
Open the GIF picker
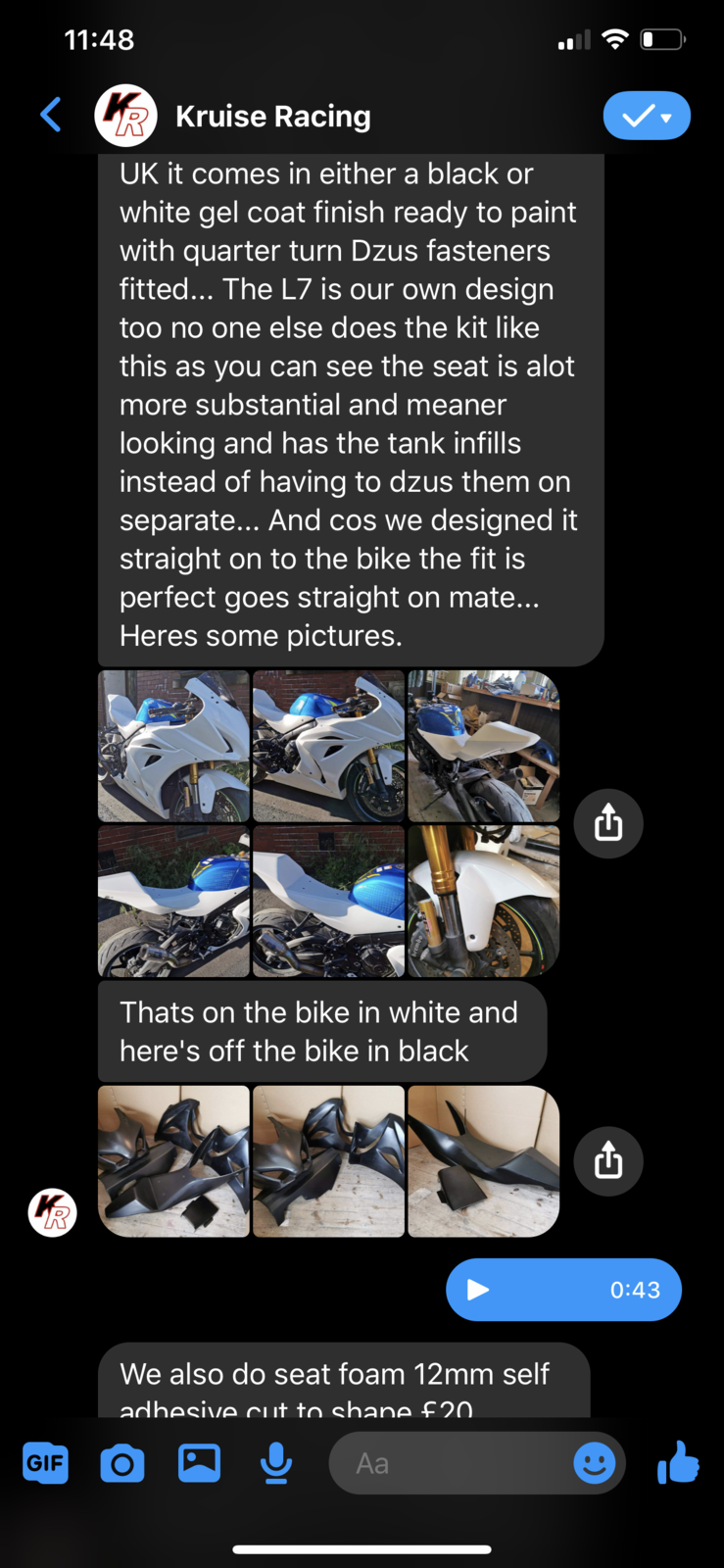[x=45, y=1463]
